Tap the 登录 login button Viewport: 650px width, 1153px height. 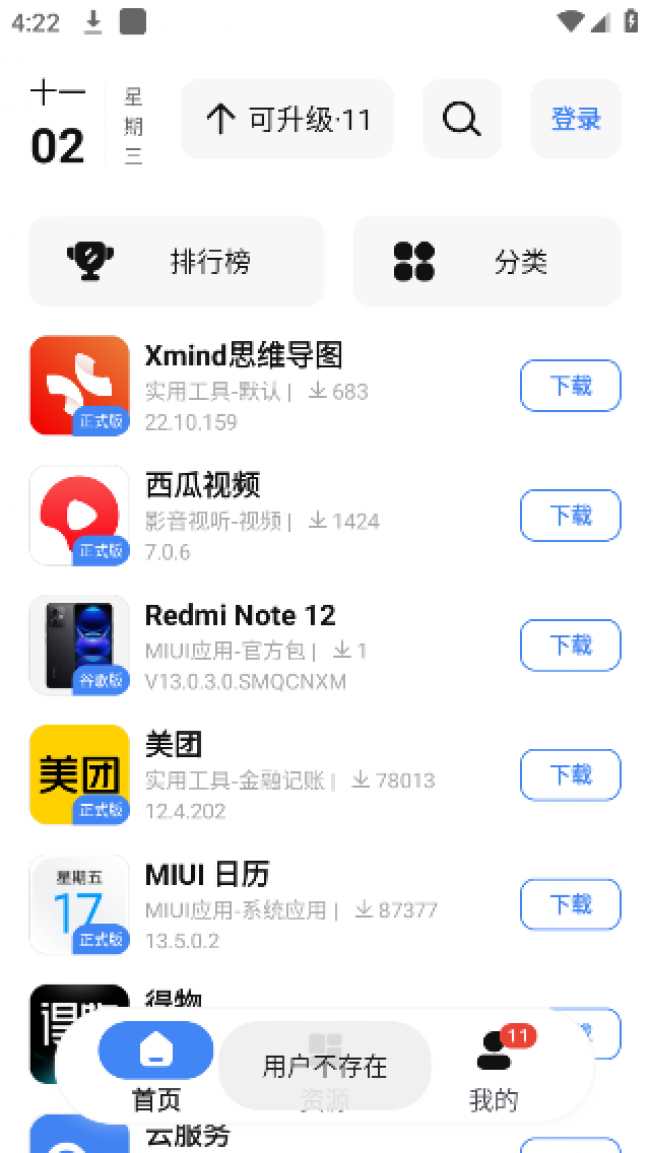pyautogui.click(x=575, y=120)
